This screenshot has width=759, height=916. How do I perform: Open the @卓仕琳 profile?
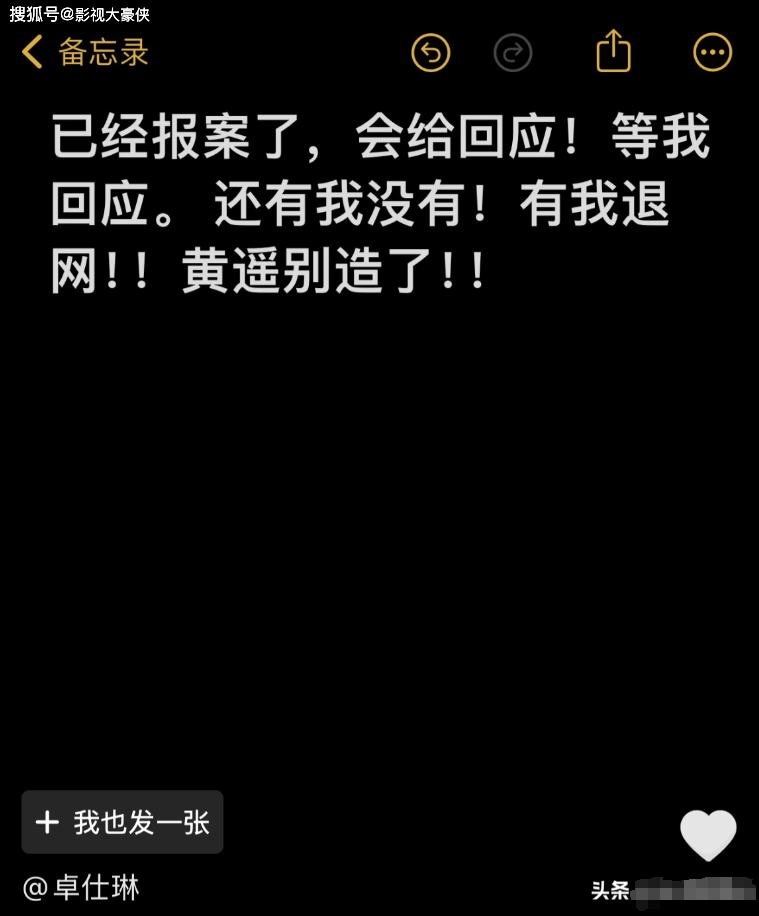[82, 887]
